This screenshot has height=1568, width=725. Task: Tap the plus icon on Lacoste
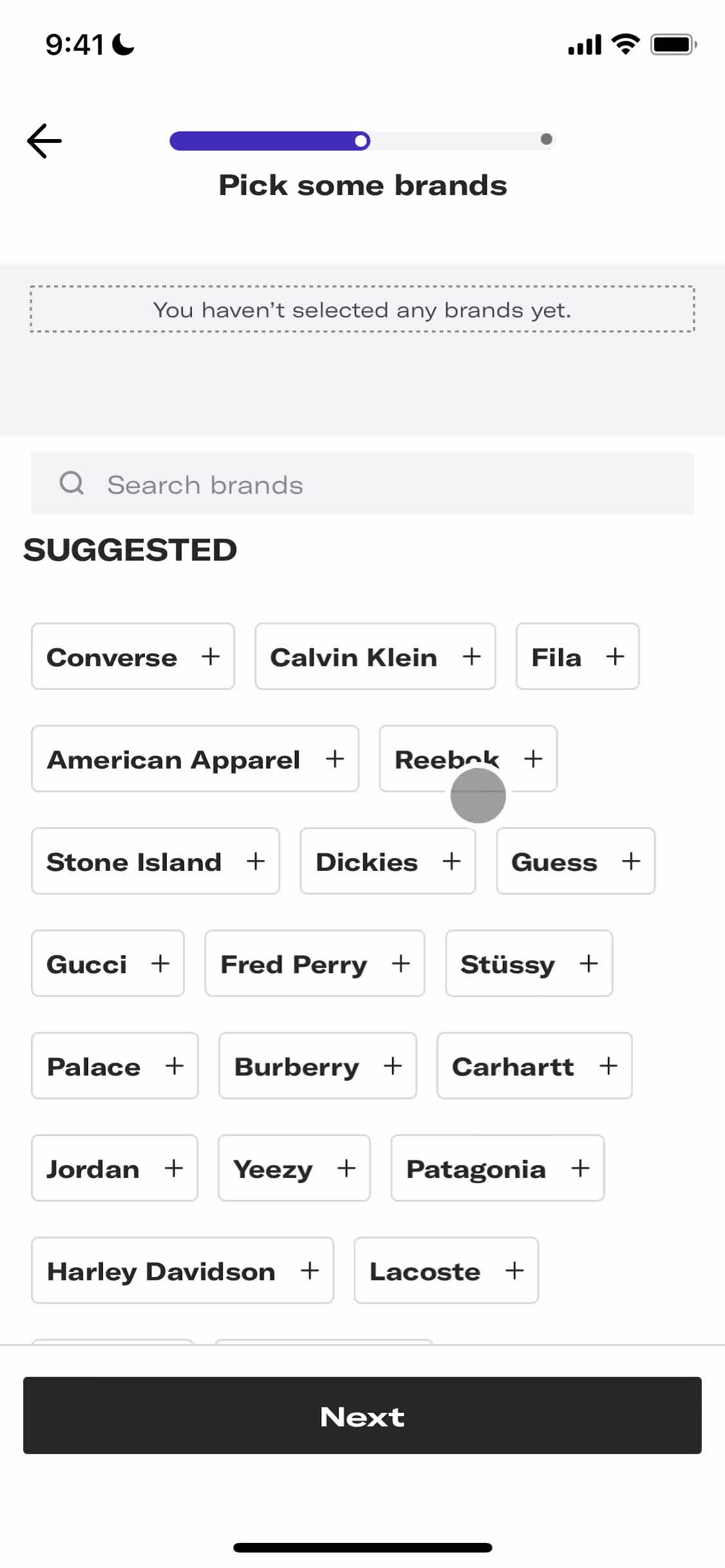click(x=515, y=1271)
